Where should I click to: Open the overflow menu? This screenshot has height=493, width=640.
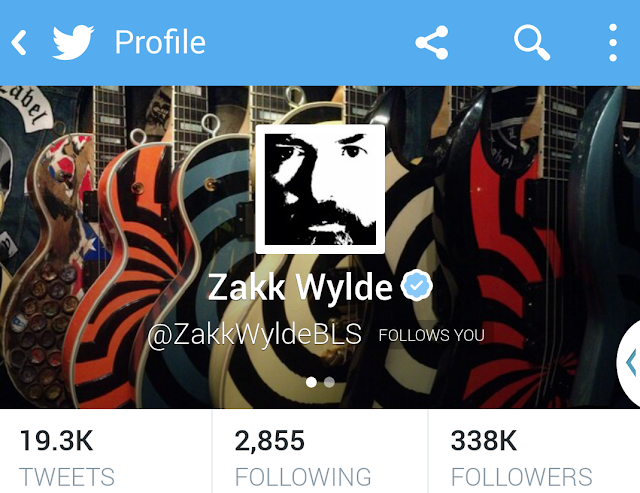pos(613,43)
